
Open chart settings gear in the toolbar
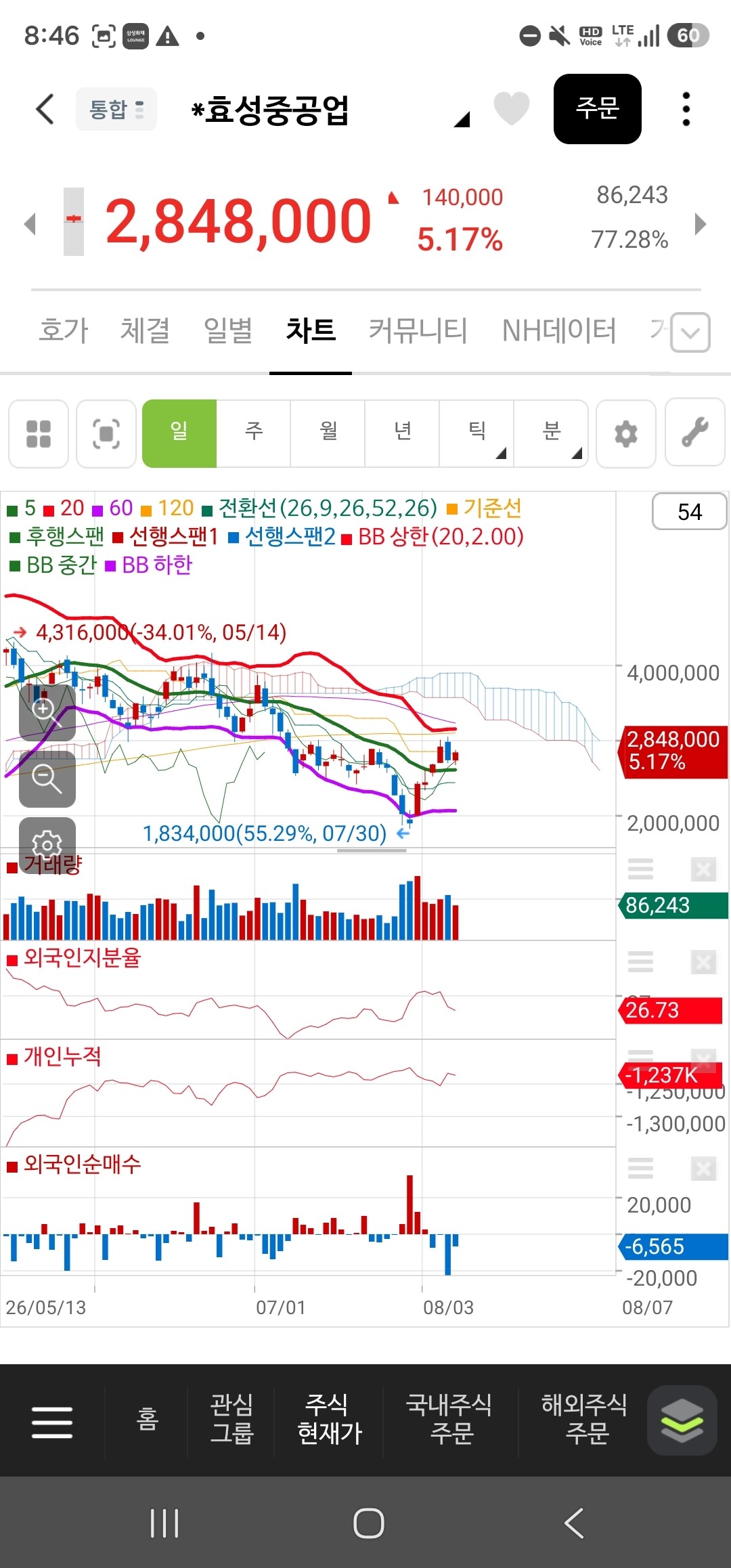click(x=626, y=433)
